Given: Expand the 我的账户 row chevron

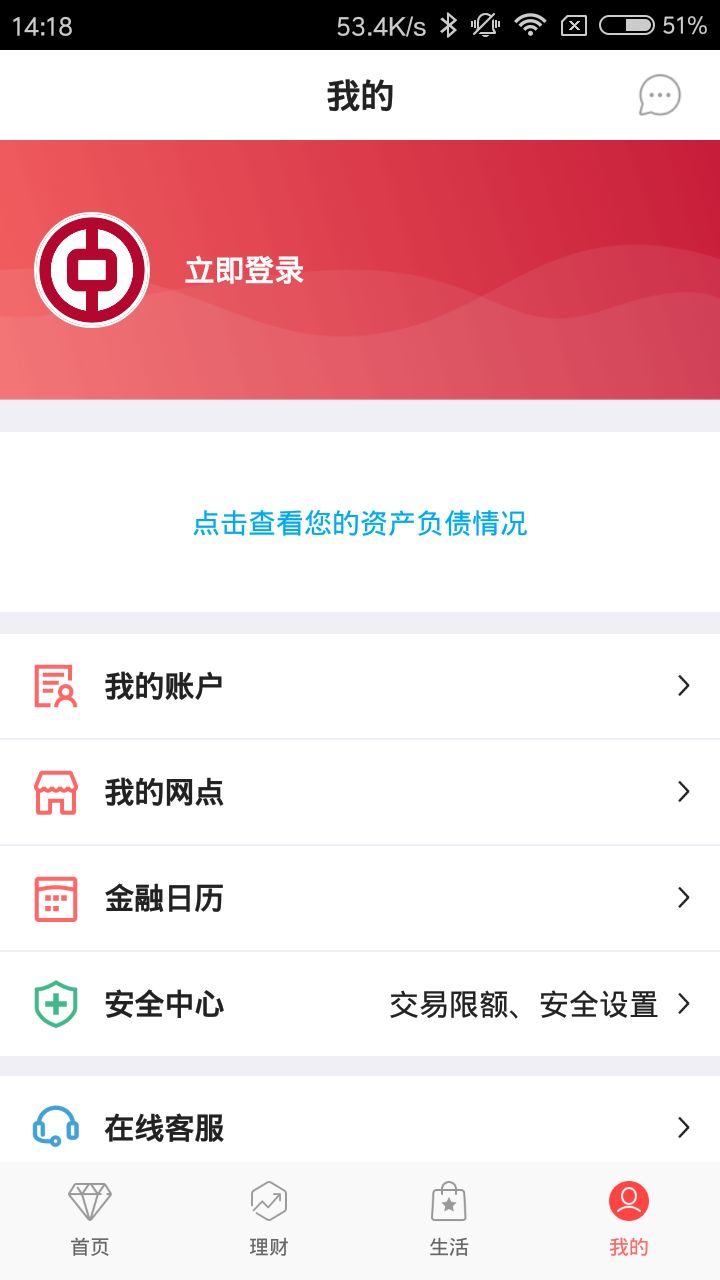Looking at the screenshot, I should 683,685.
